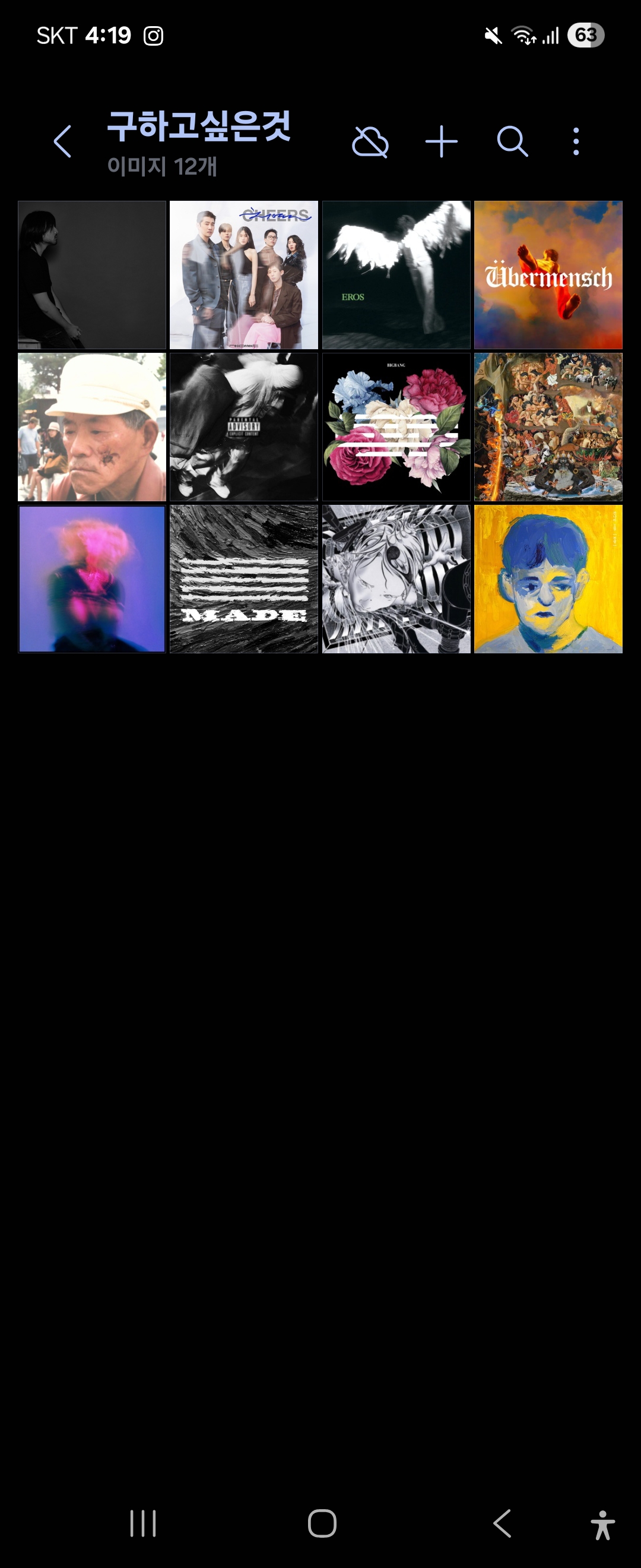This screenshot has height=1568, width=641.
Task: Open the three-dot more options menu
Action: tap(575, 142)
